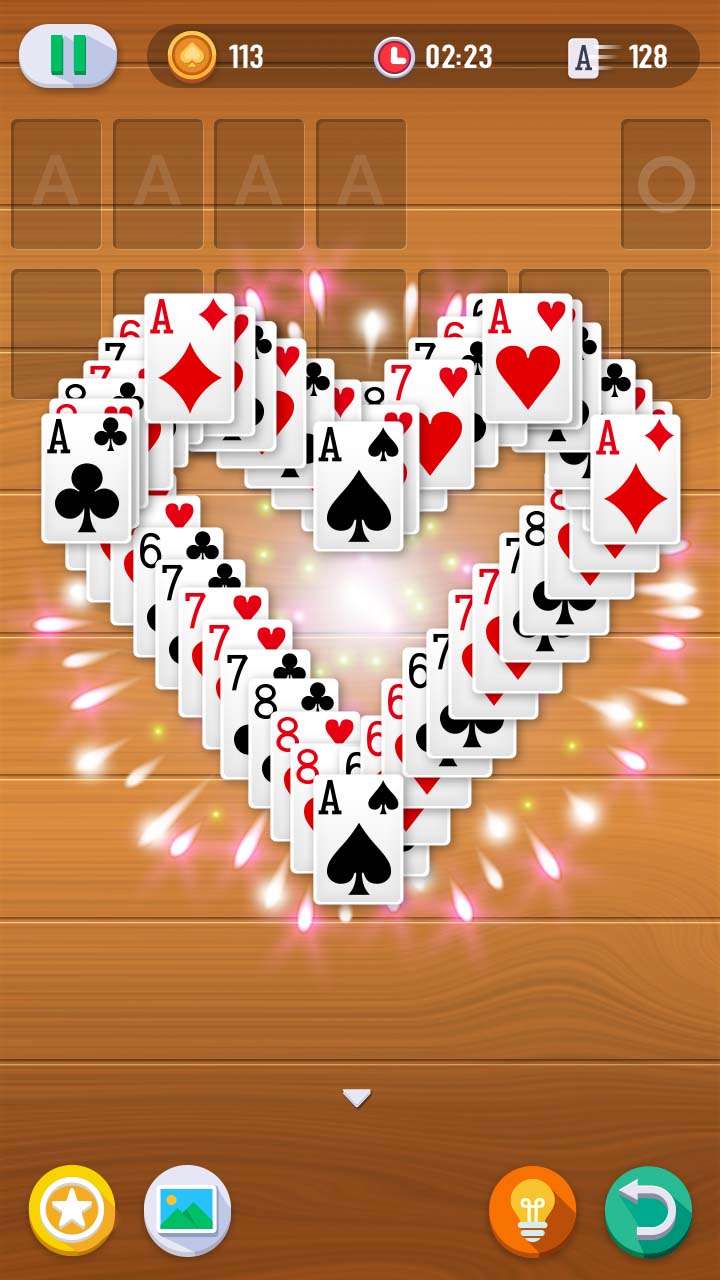Open the Hint lightbulb
Viewport: 720px width, 1280px height.
tap(533, 1210)
